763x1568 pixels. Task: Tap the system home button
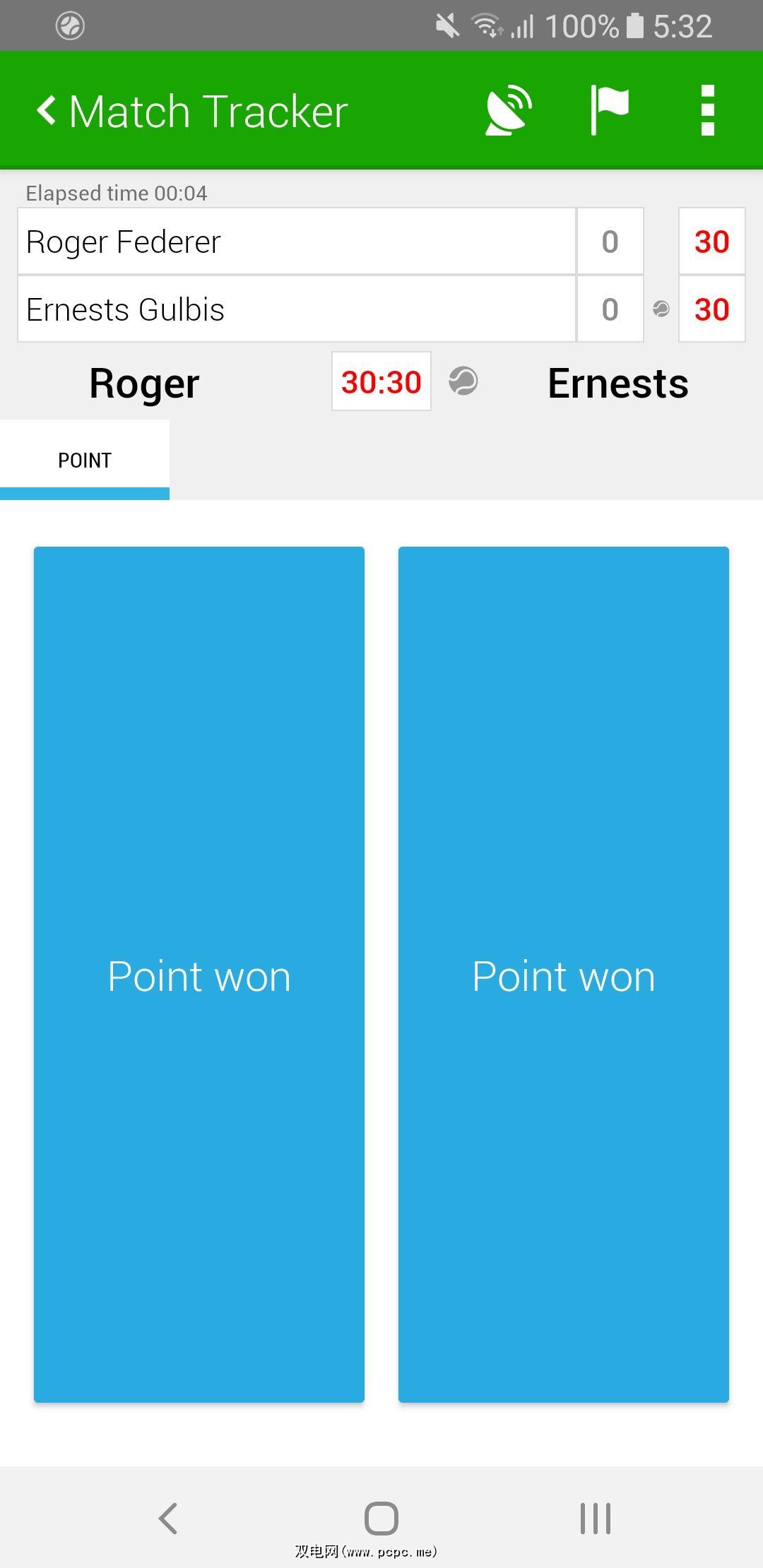[x=381, y=1517]
